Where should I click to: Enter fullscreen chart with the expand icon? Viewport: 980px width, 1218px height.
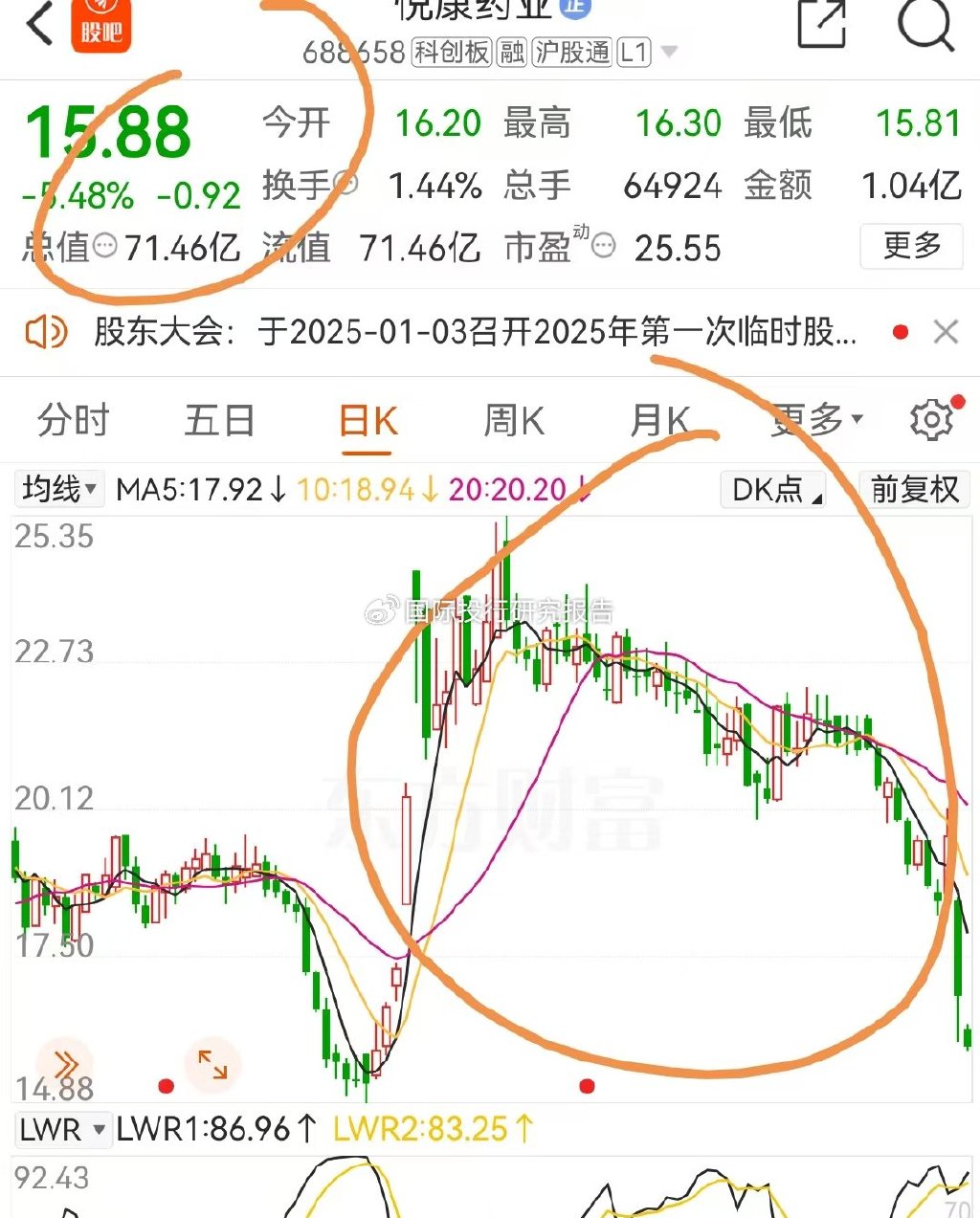tap(212, 1064)
